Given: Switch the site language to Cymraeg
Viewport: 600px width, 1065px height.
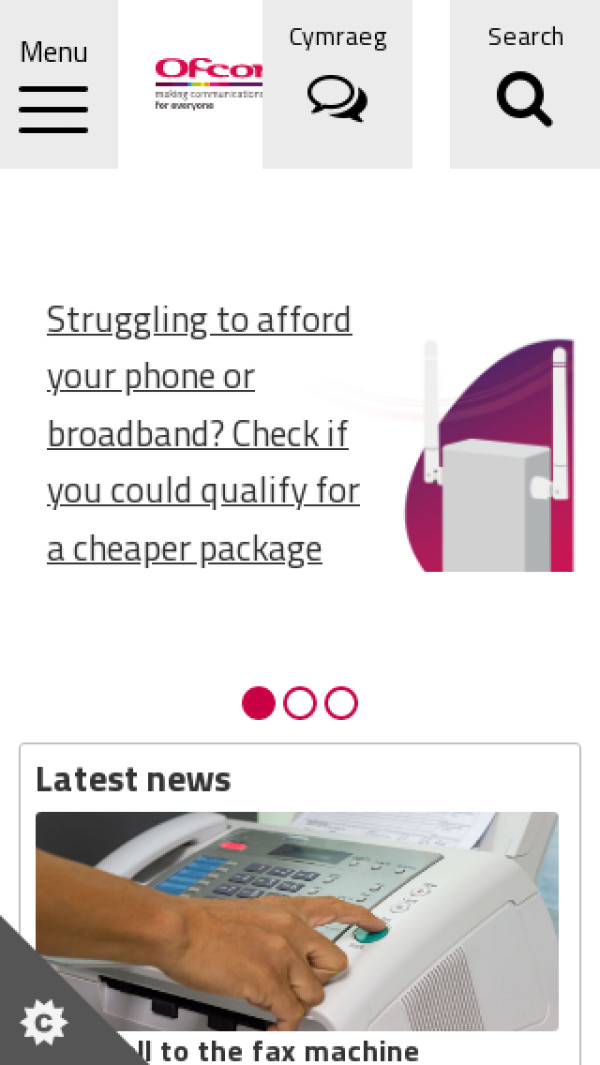Looking at the screenshot, I should [x=337, y=84].
